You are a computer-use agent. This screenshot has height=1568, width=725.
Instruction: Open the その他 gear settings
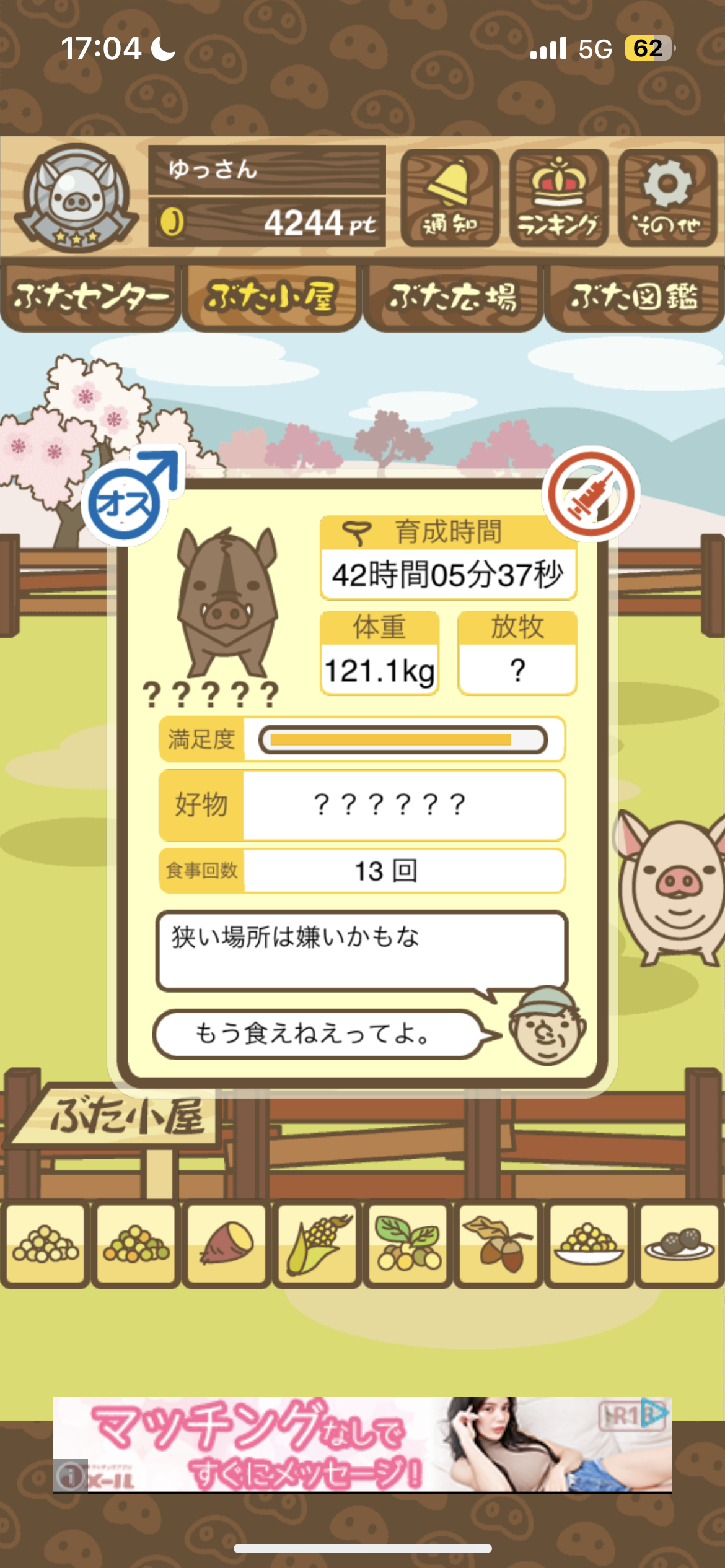667,198
